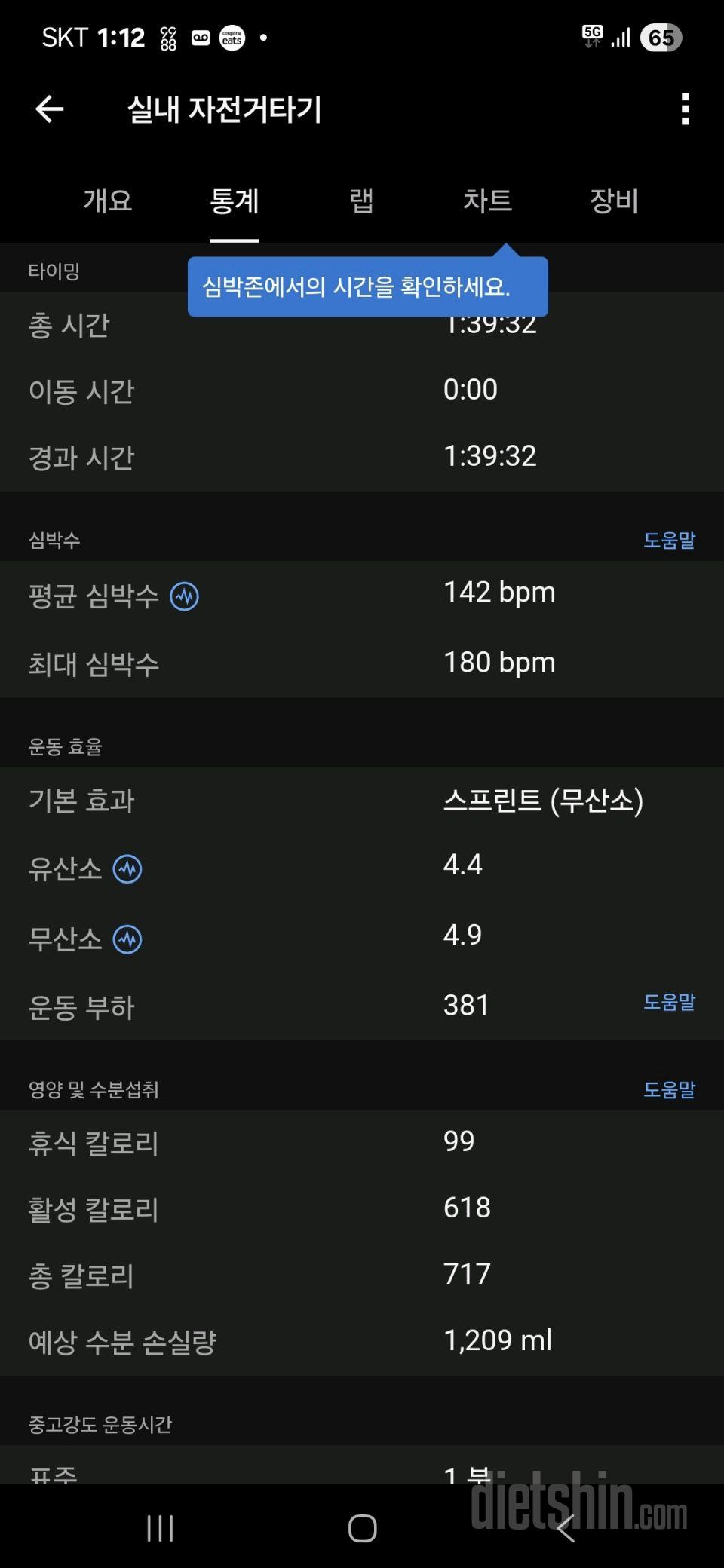Tap the pulse icon next to 유산소
The width and height of the screenshot is (724, 1568).
pos(127,868)
